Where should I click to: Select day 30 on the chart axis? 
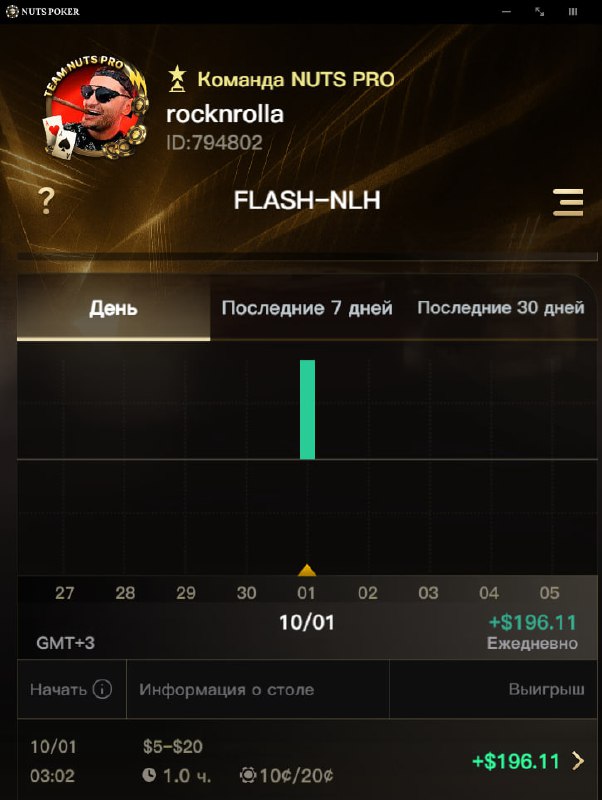(246, 593)
